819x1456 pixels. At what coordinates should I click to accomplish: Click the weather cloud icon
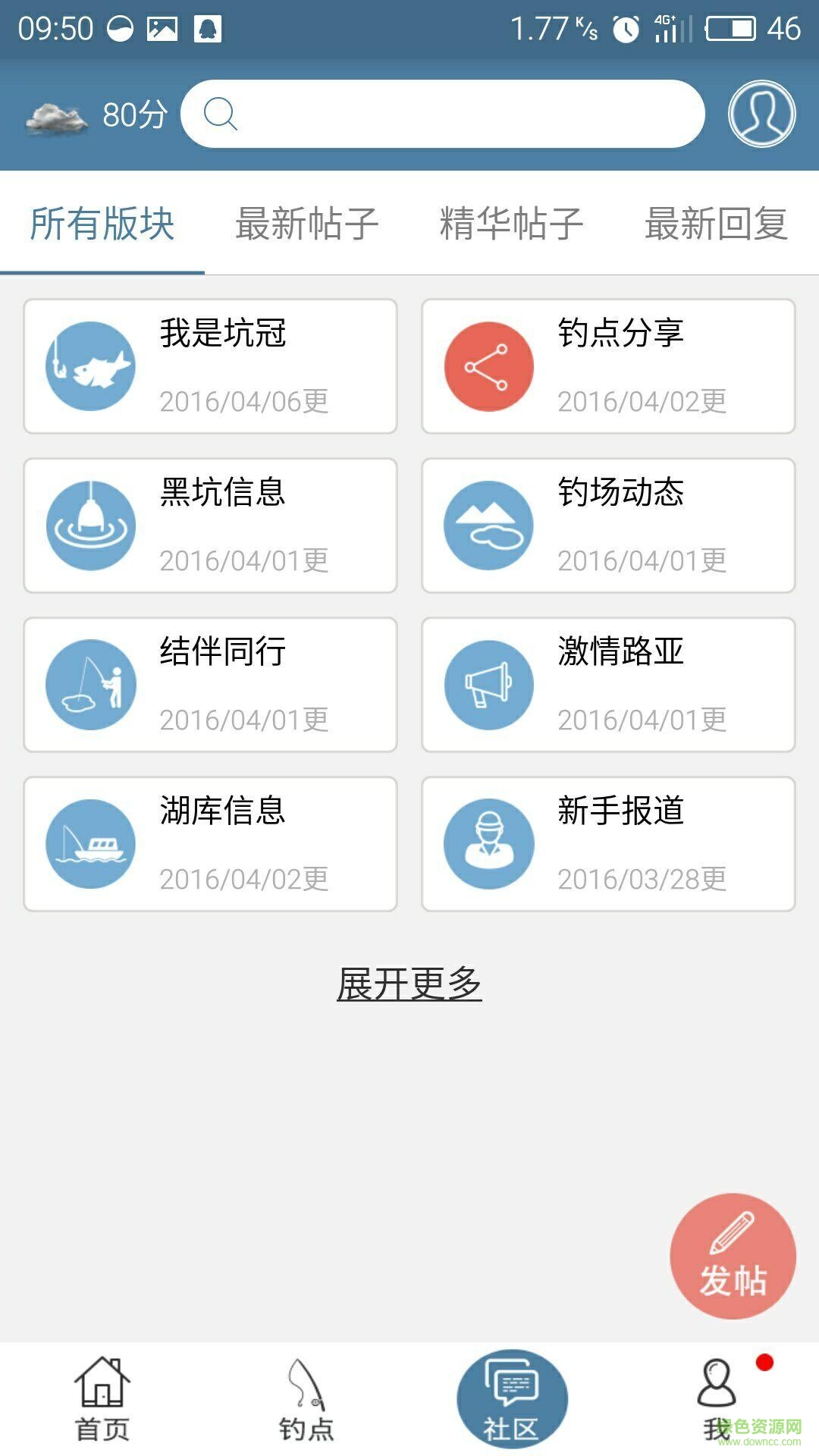click(x=57, y=115)
